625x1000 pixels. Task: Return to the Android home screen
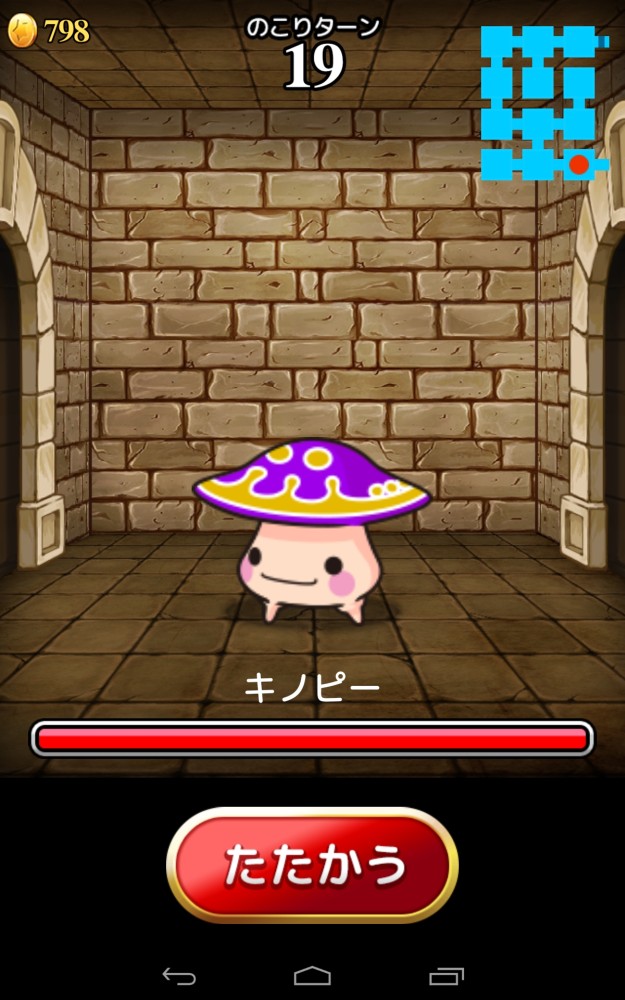[x=312, y=975]
